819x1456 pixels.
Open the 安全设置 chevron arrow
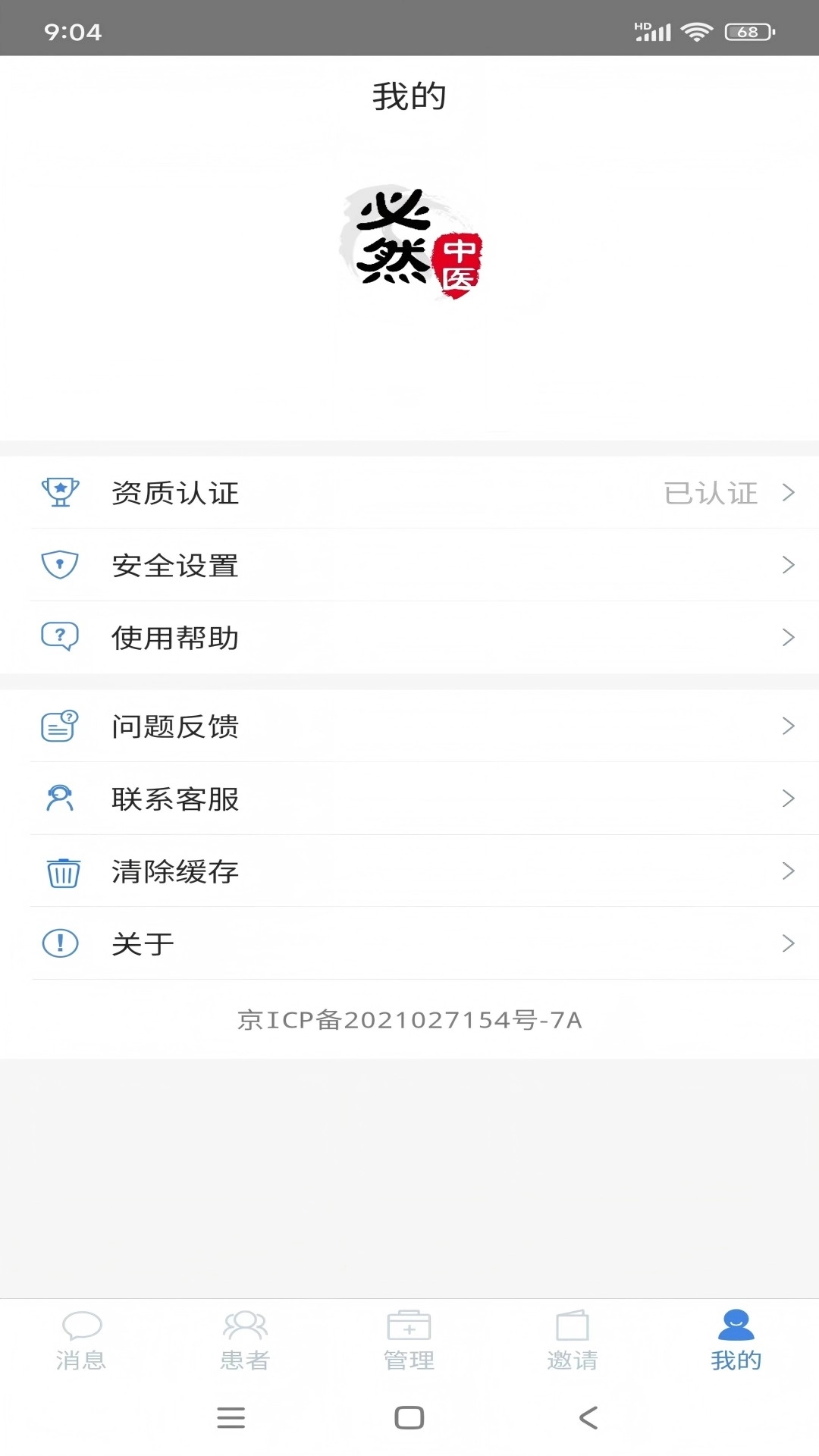[x=788, y=565]
